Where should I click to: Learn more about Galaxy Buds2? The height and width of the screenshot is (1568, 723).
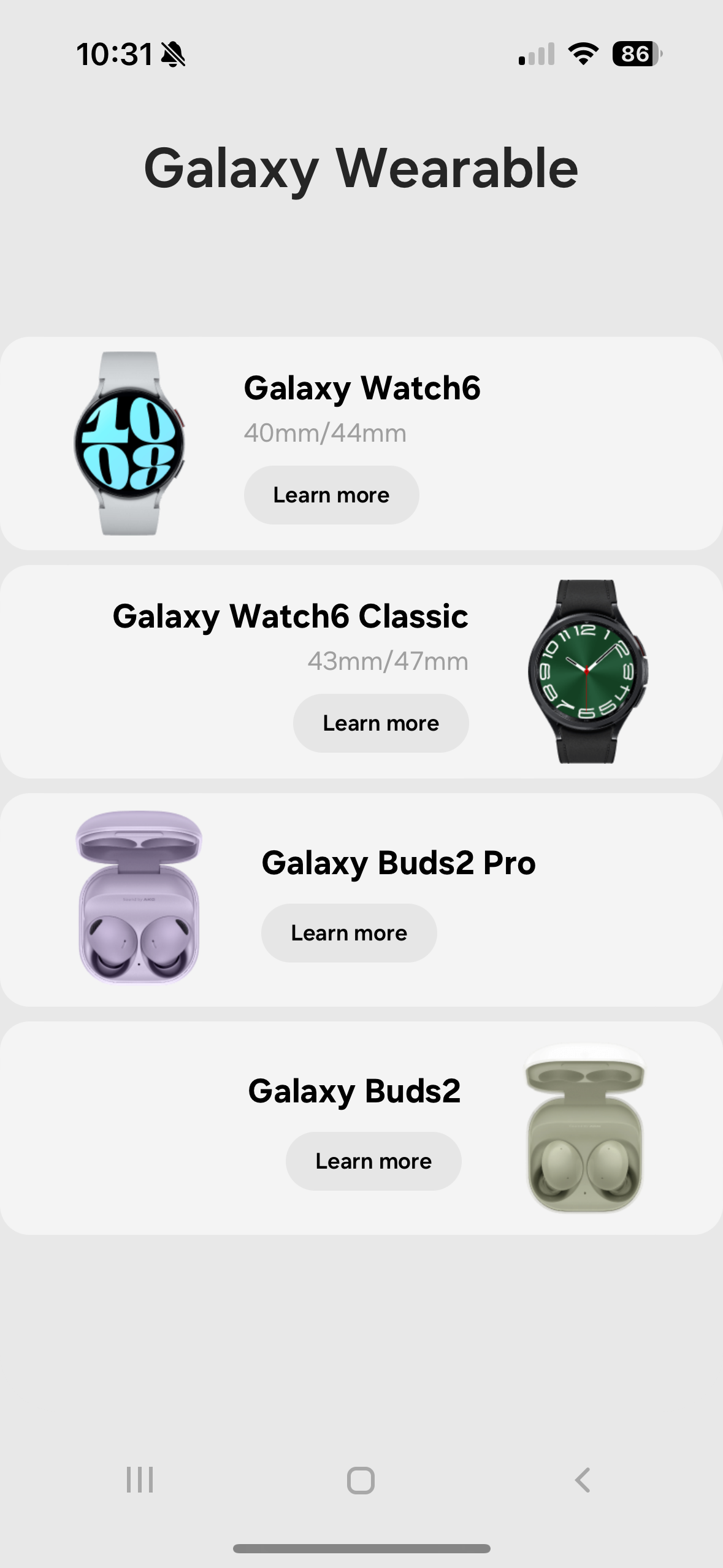click(373, 1160)
